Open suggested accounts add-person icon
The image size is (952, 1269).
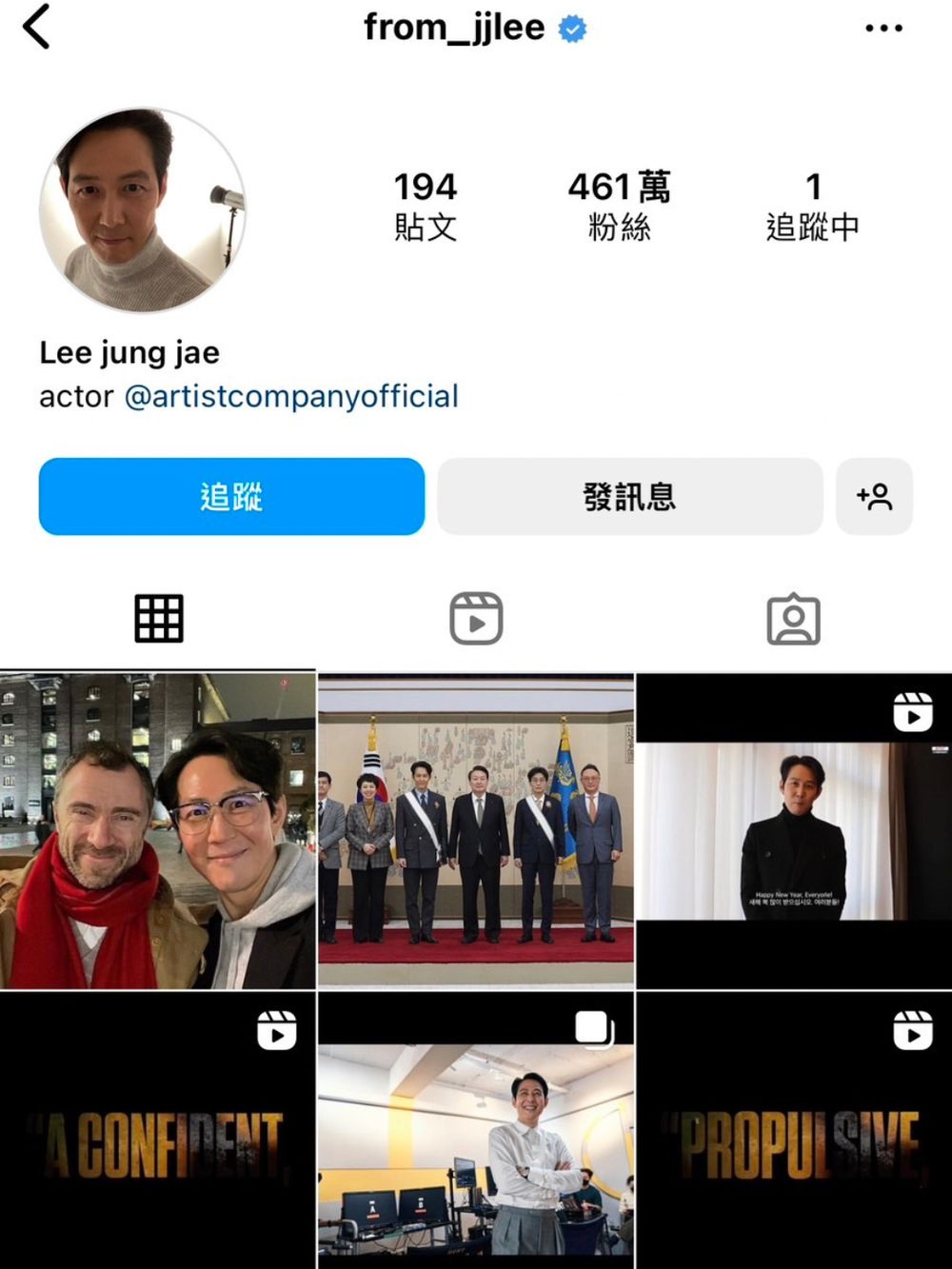[x=874, y=497]
